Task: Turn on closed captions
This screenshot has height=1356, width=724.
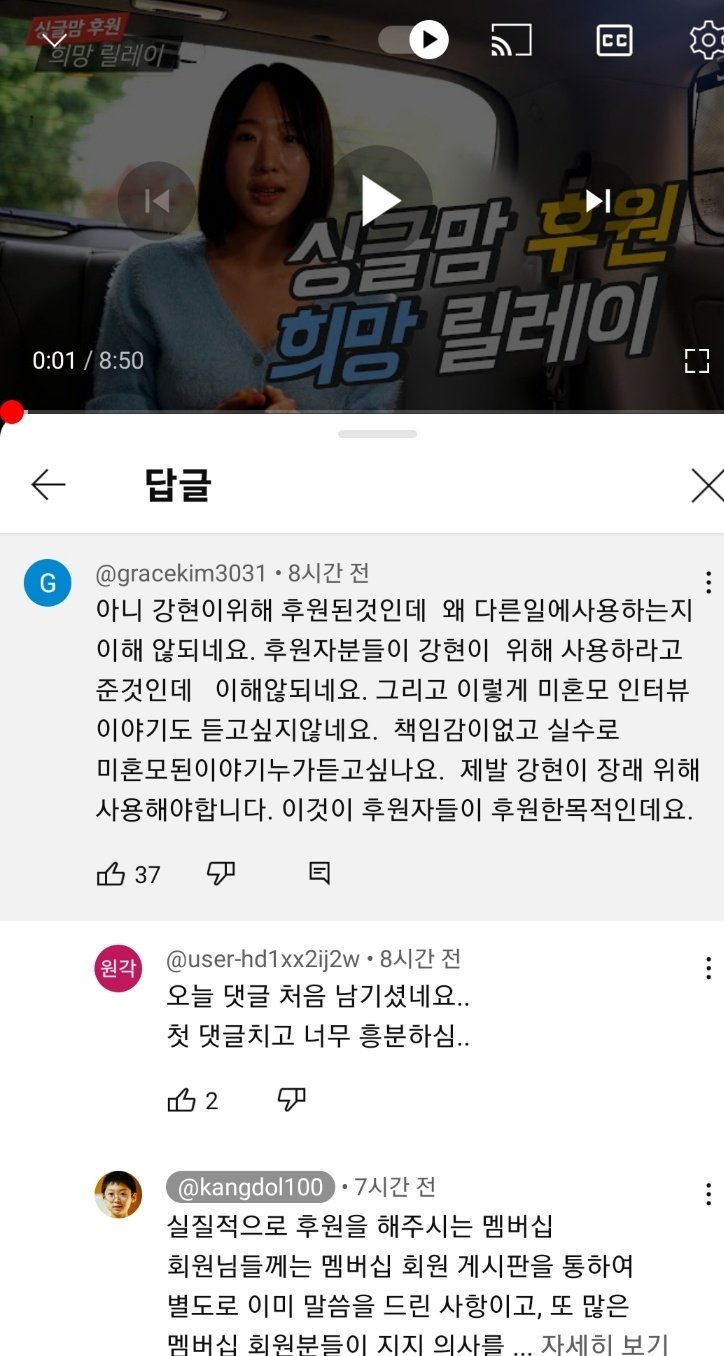Action: point(614,40)
